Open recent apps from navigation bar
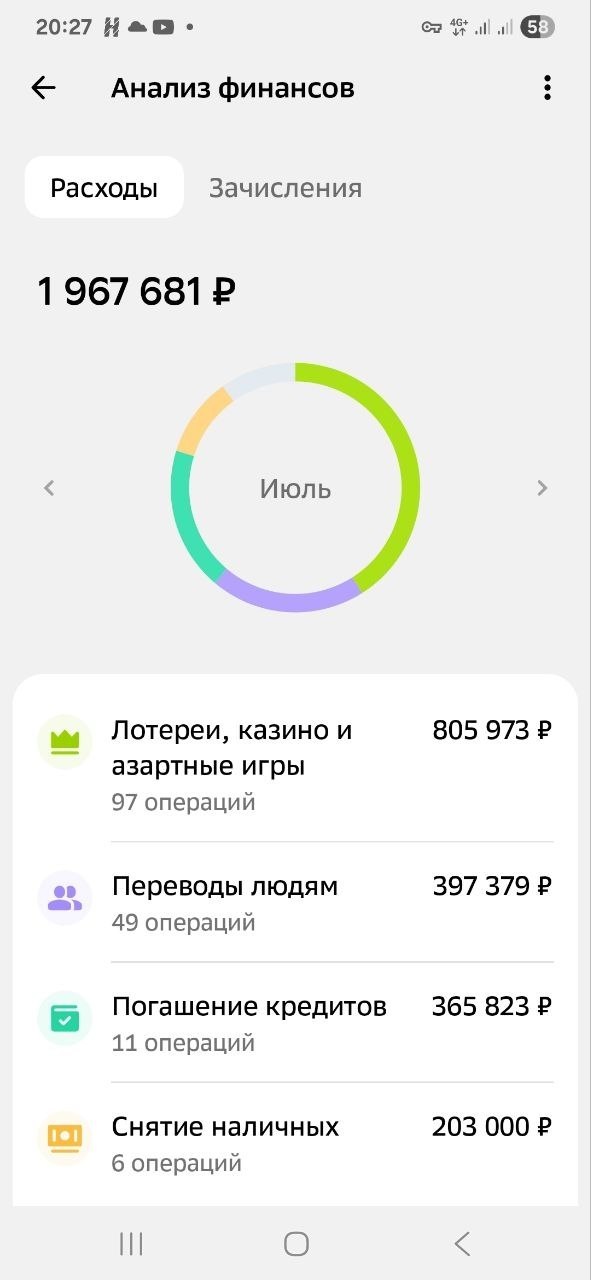This screenshot has height=1280, width=591. click(x=131, y=1243)
